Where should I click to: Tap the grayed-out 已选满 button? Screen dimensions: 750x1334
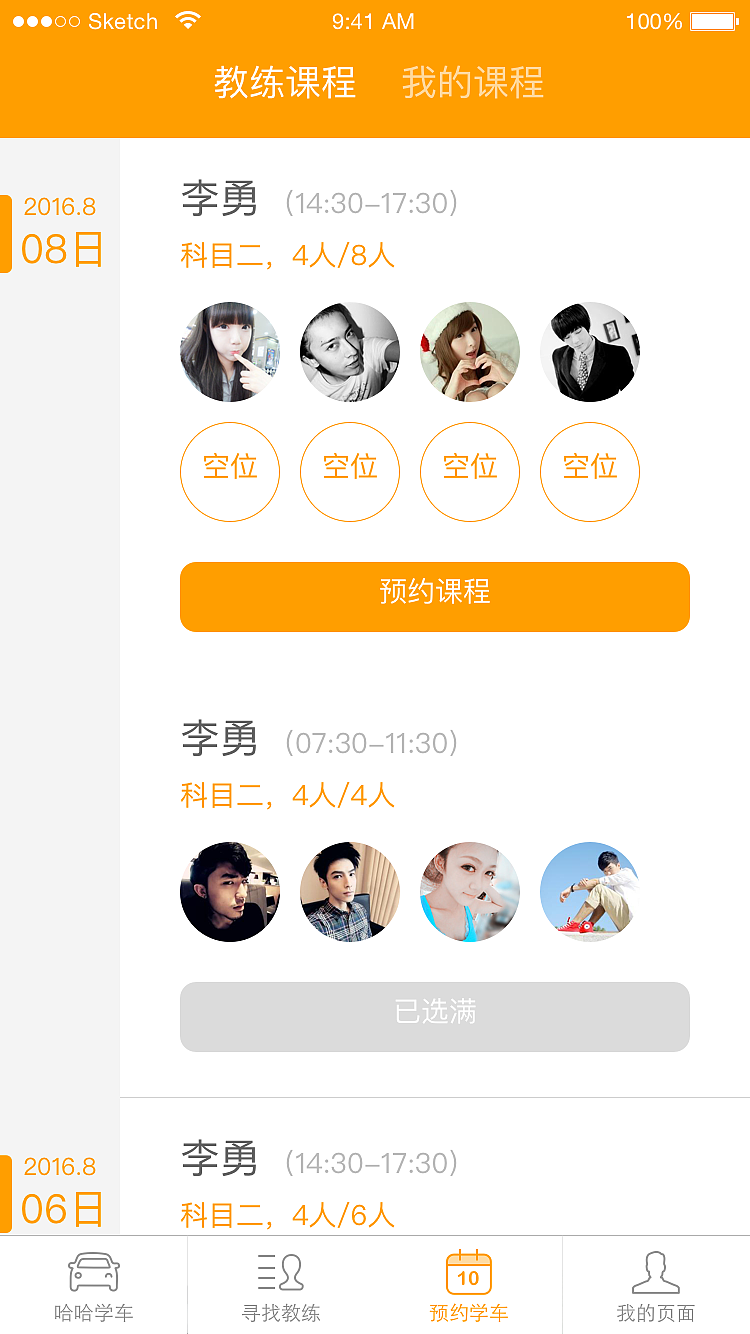pos(435,1016)
